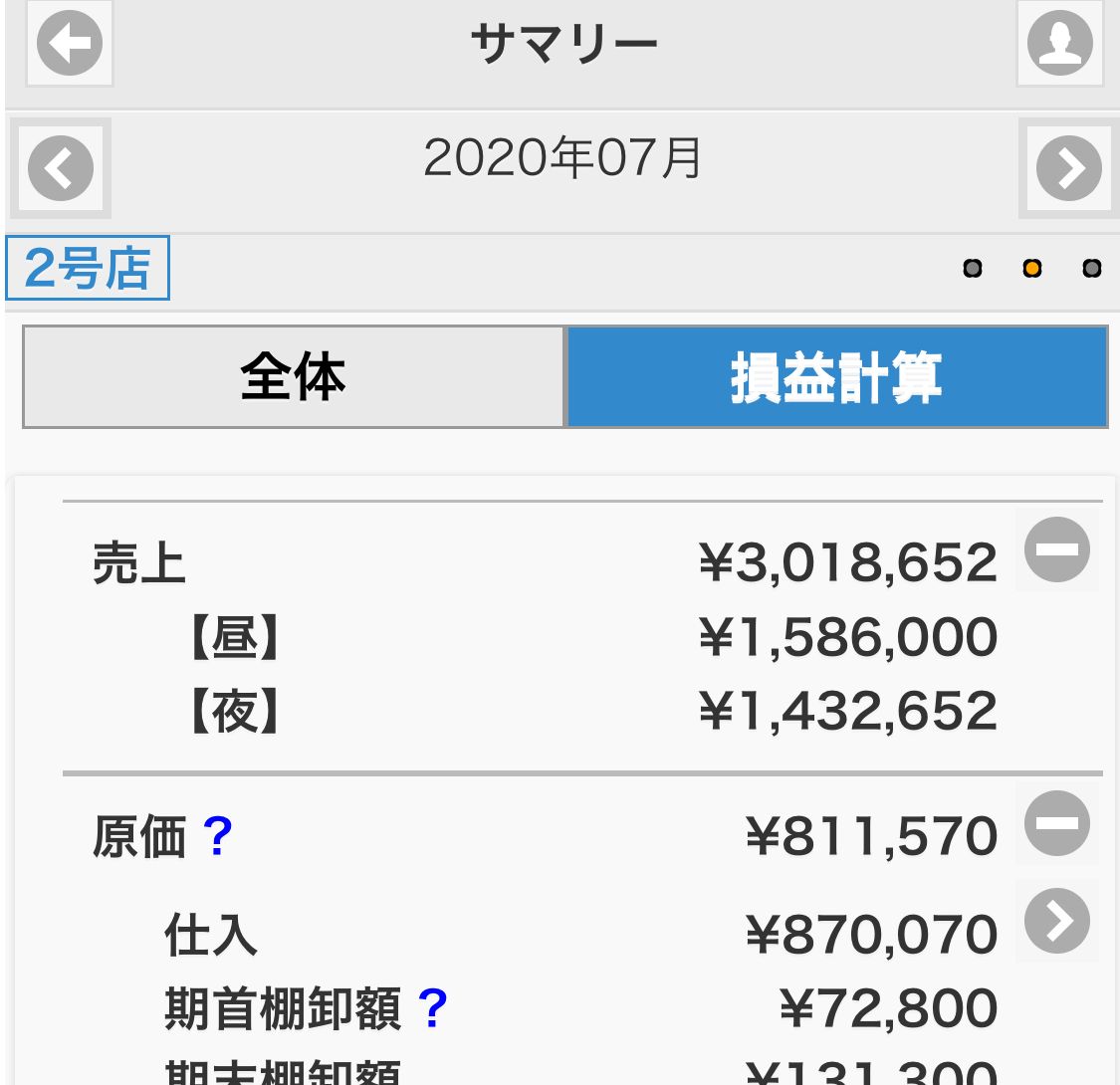Tap the orange page indicator dot
The height and width of the screenshot is (1085, 1120).
pos(1032,268)
